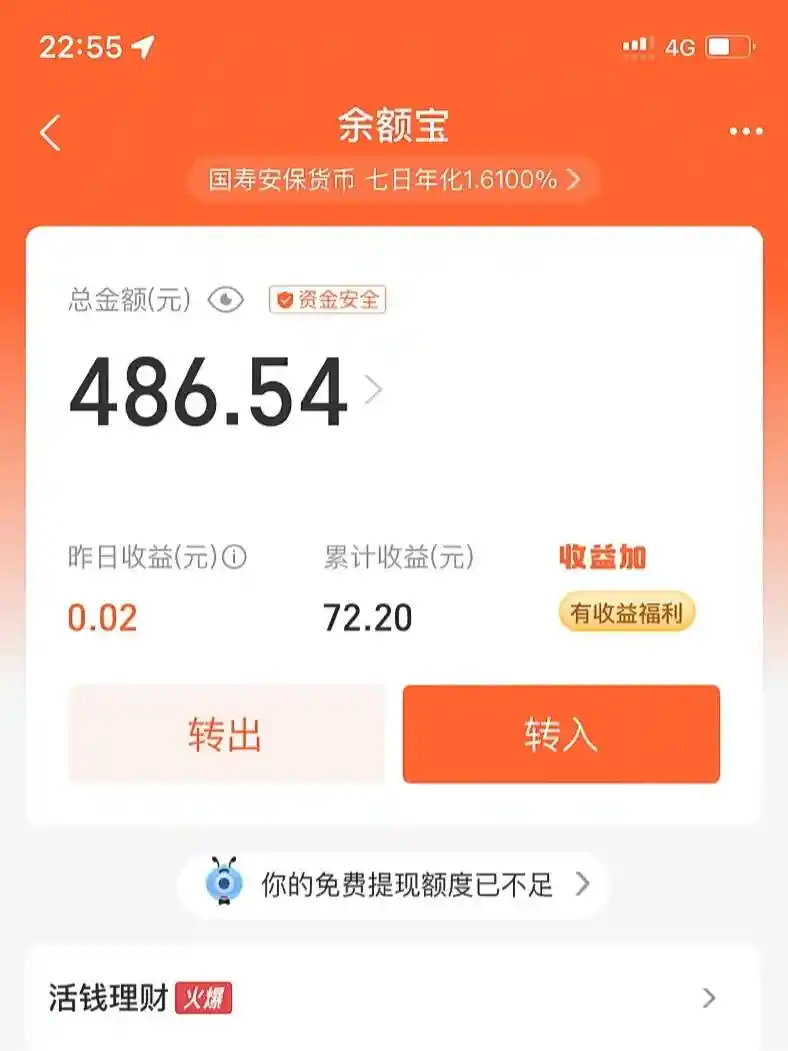
Task: Hide the total amount with the eye icon
Action: (x=225, y=300)
